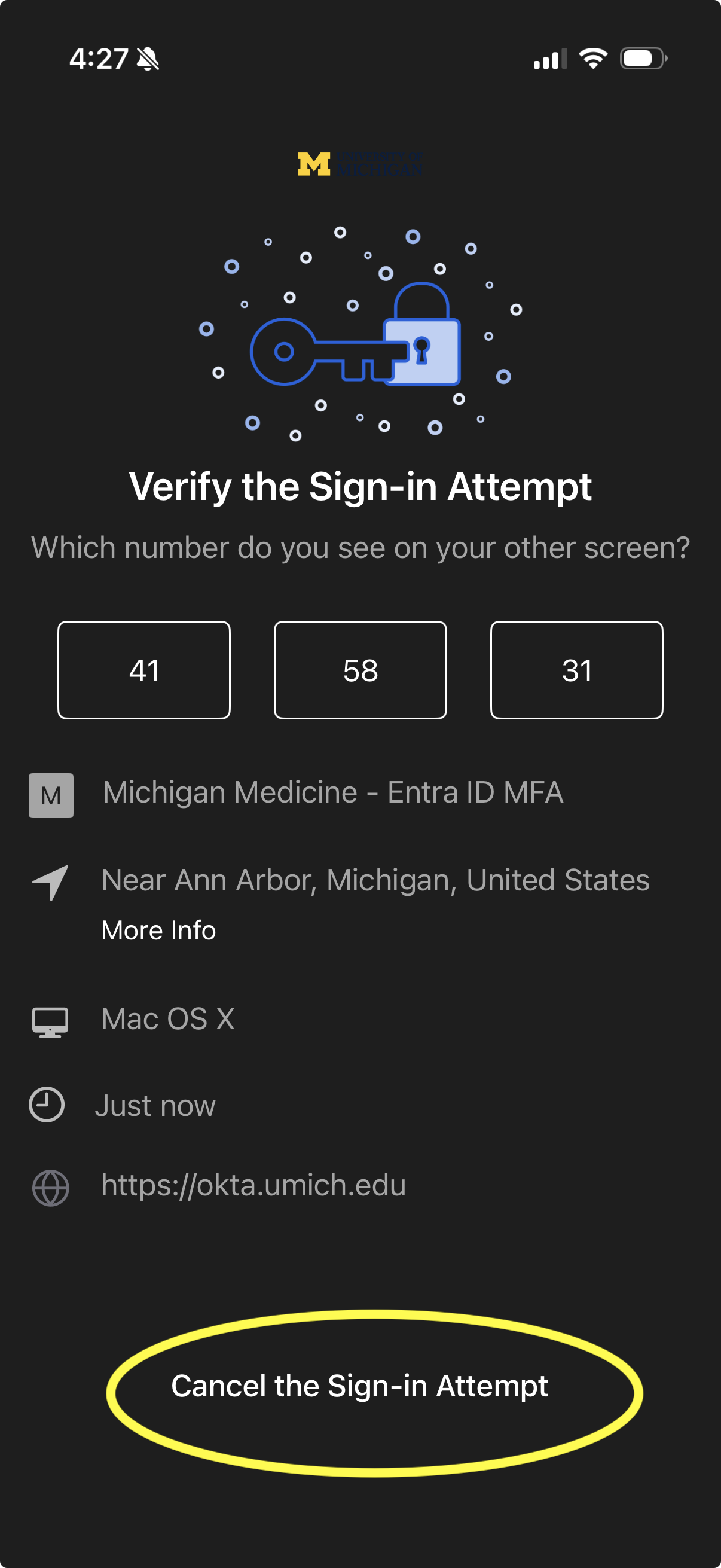Cancel the Sign-in Attempt

[359, 1386]
